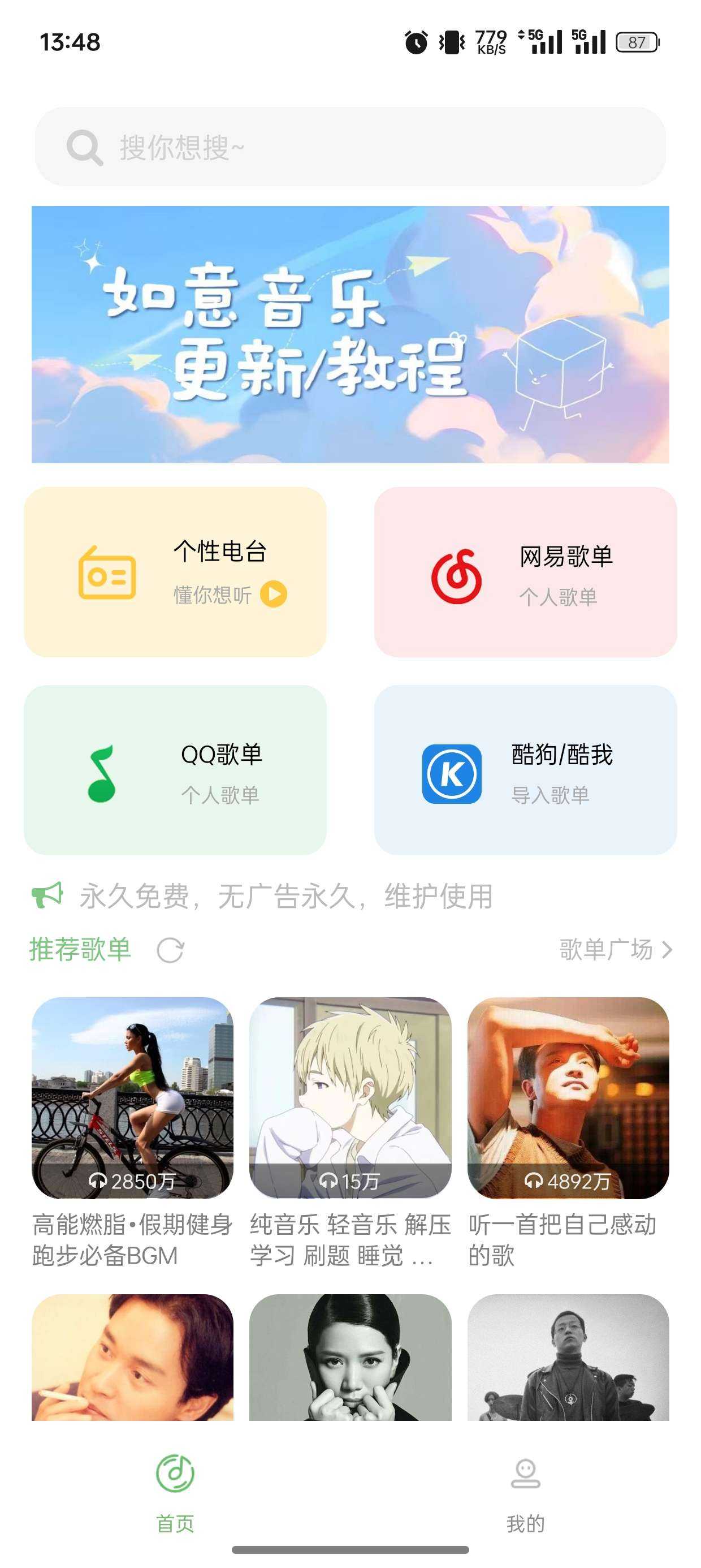This screenshot has height=1568, width=701.
Task: Go to 歌单广场
Action: pos(615,950)
